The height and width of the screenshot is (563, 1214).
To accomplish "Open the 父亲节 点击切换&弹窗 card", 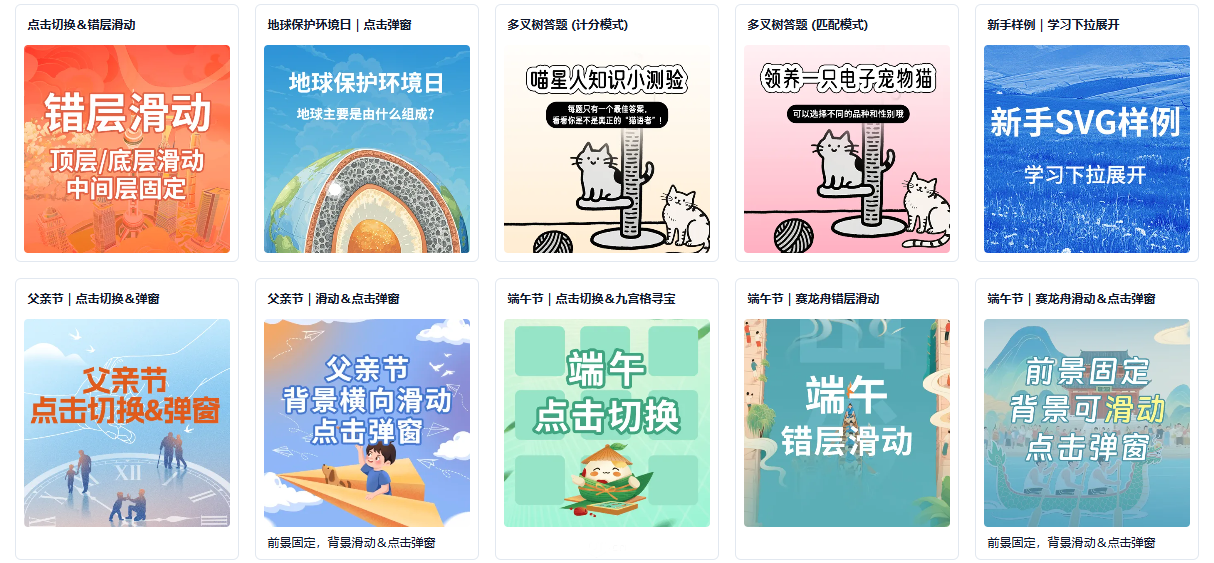I will [x=127, y=423].
